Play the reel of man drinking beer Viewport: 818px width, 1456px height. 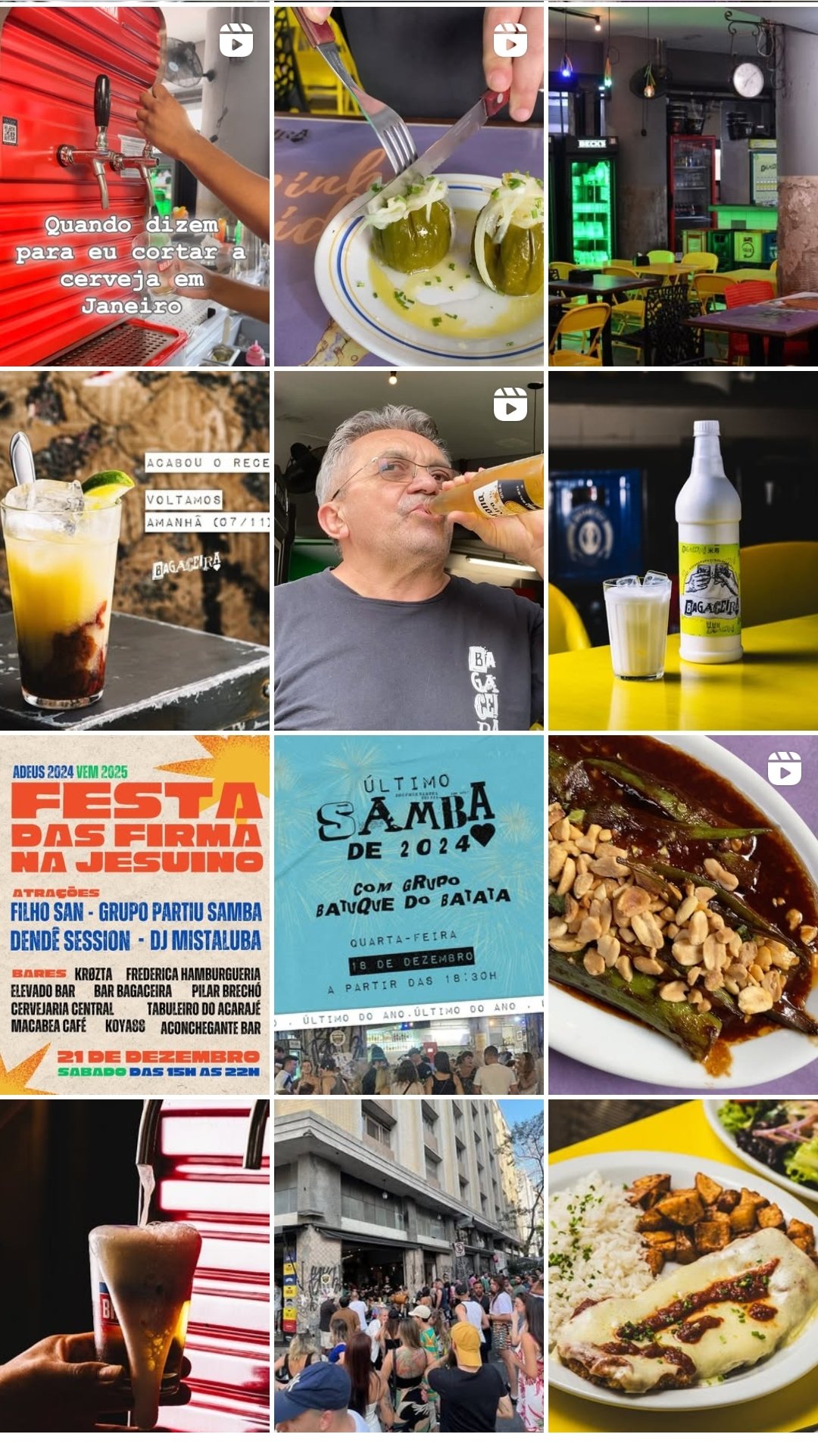click(409, 550)
